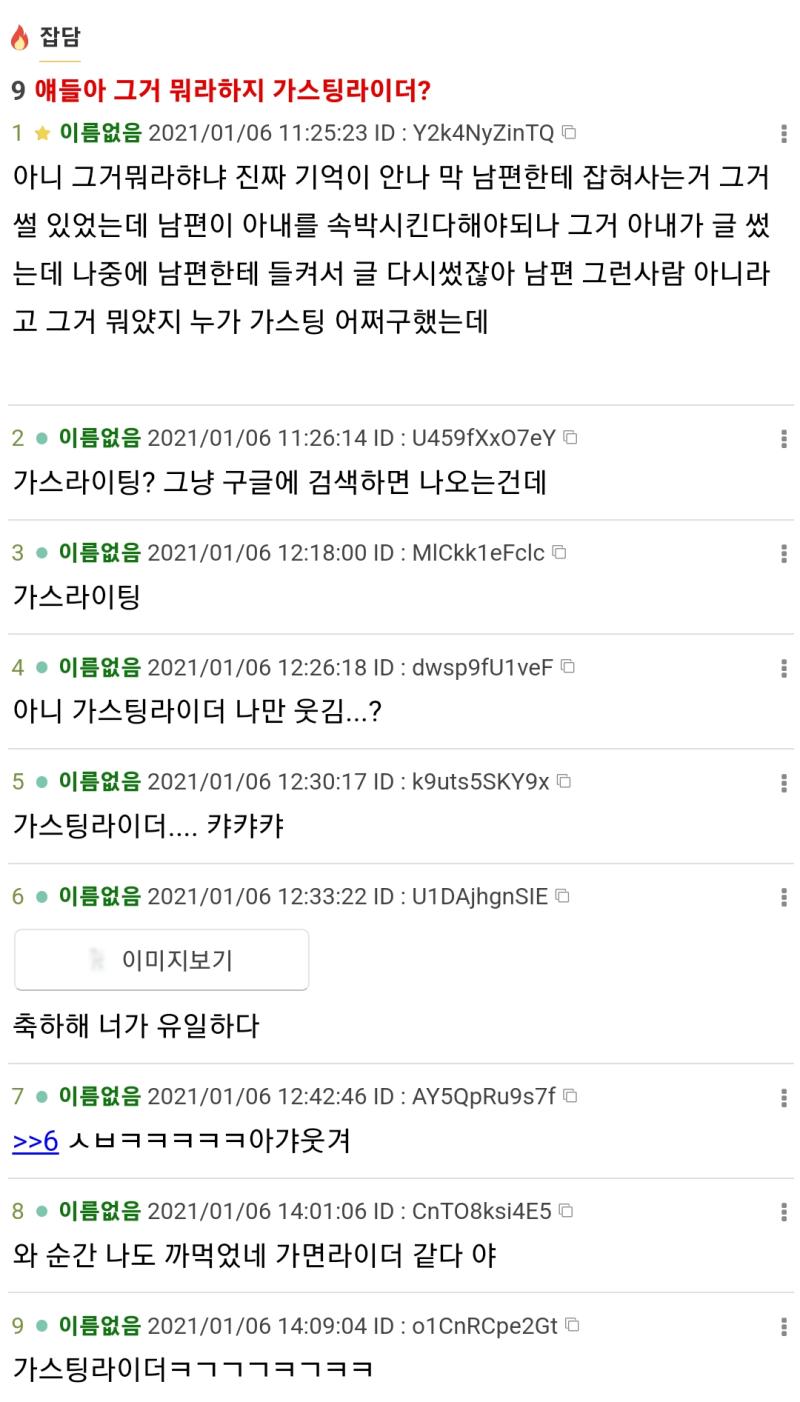The width and height of the screenshot is (800, 1402).
Task: Open overflow menu for comment 9
Action: [784, 1327]
